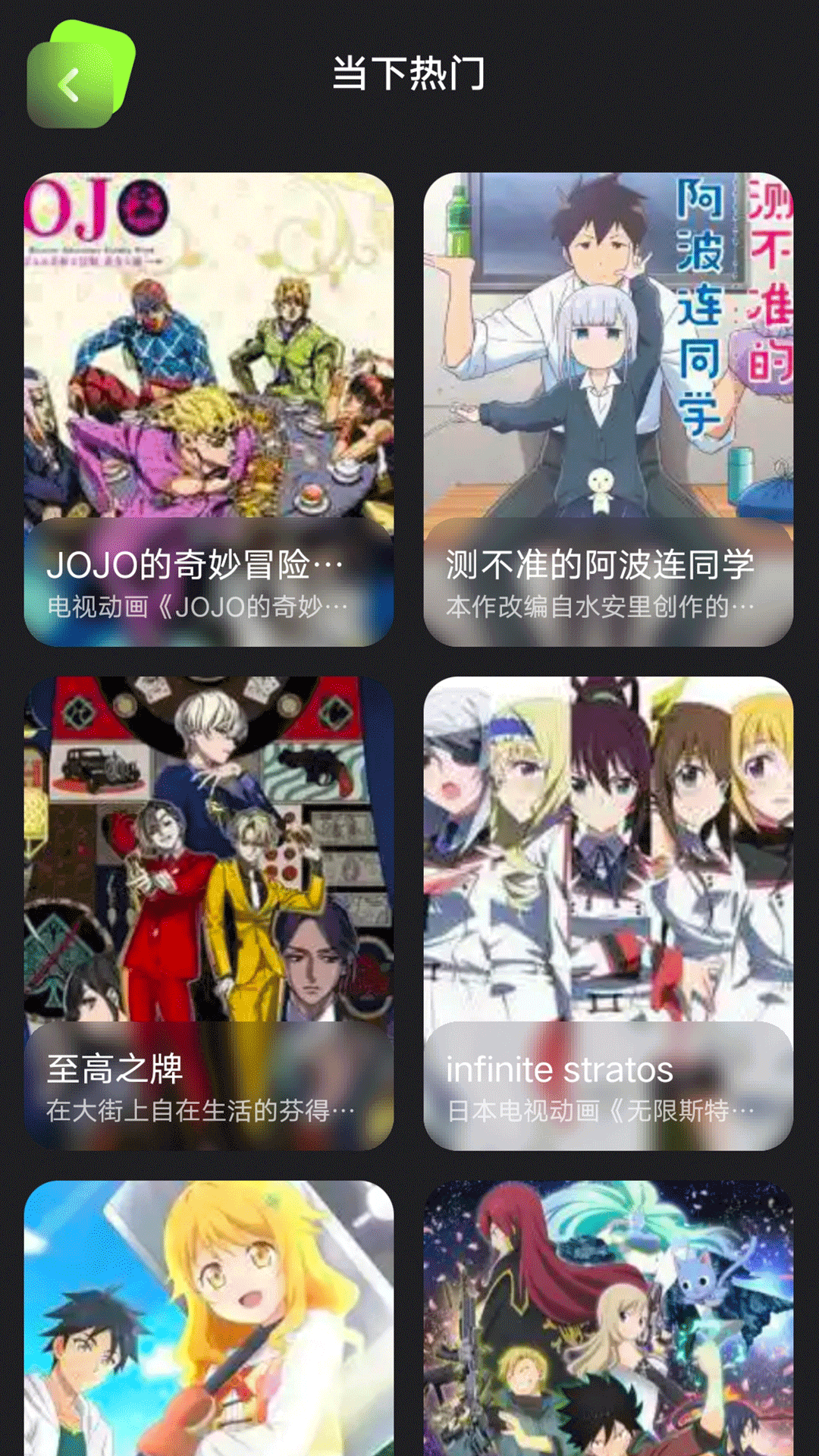Select the JOJO的奇妙冒险 title link
The image size is (819, 1456).
click(x=193, y=565)
